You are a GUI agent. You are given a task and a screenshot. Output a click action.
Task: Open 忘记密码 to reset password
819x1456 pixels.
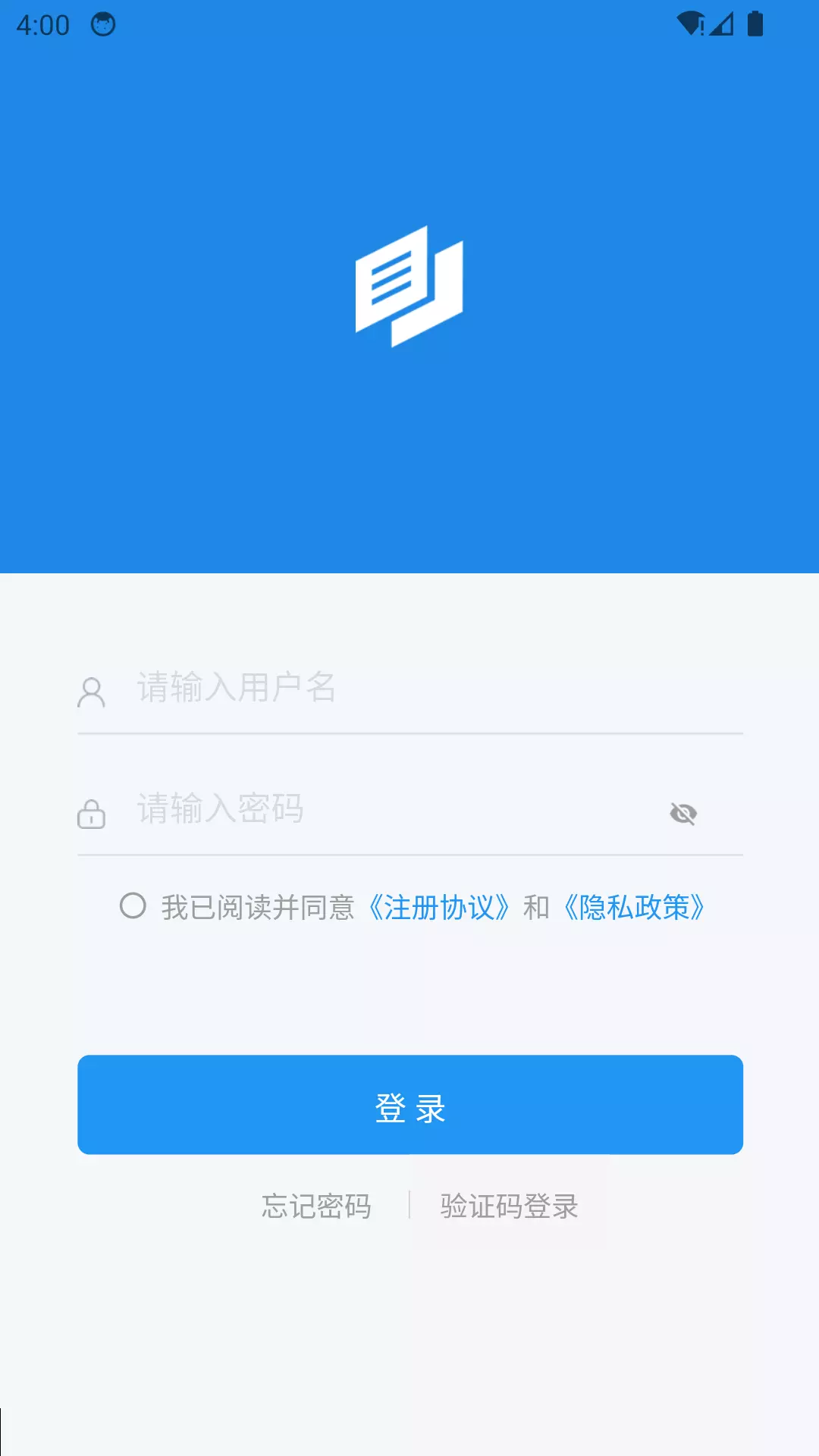tap(316, 1206)
